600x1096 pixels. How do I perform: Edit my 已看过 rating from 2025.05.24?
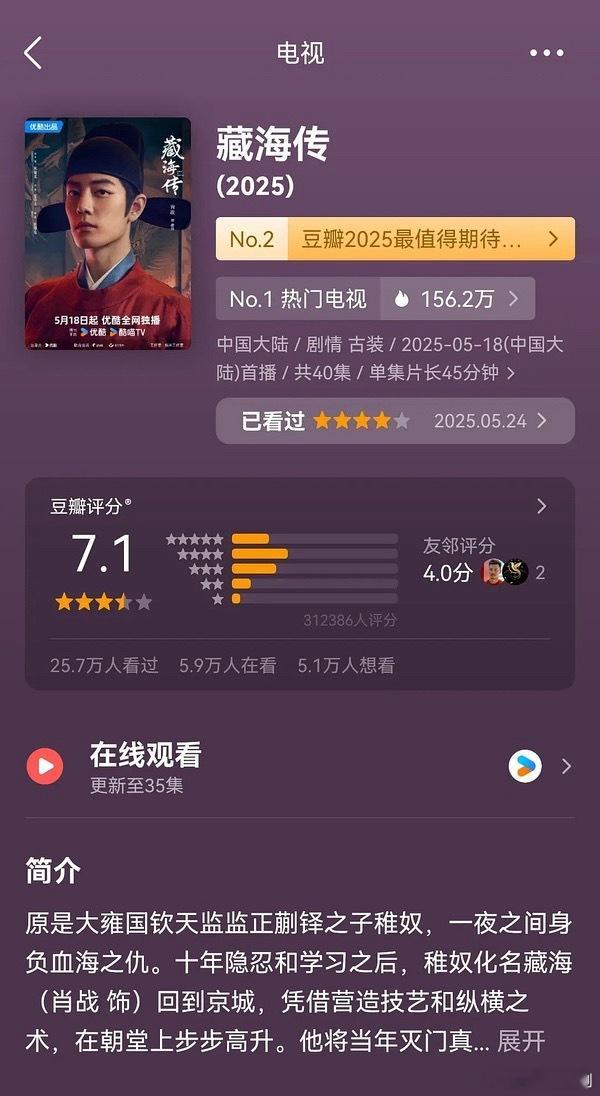[x=395, y=420]
